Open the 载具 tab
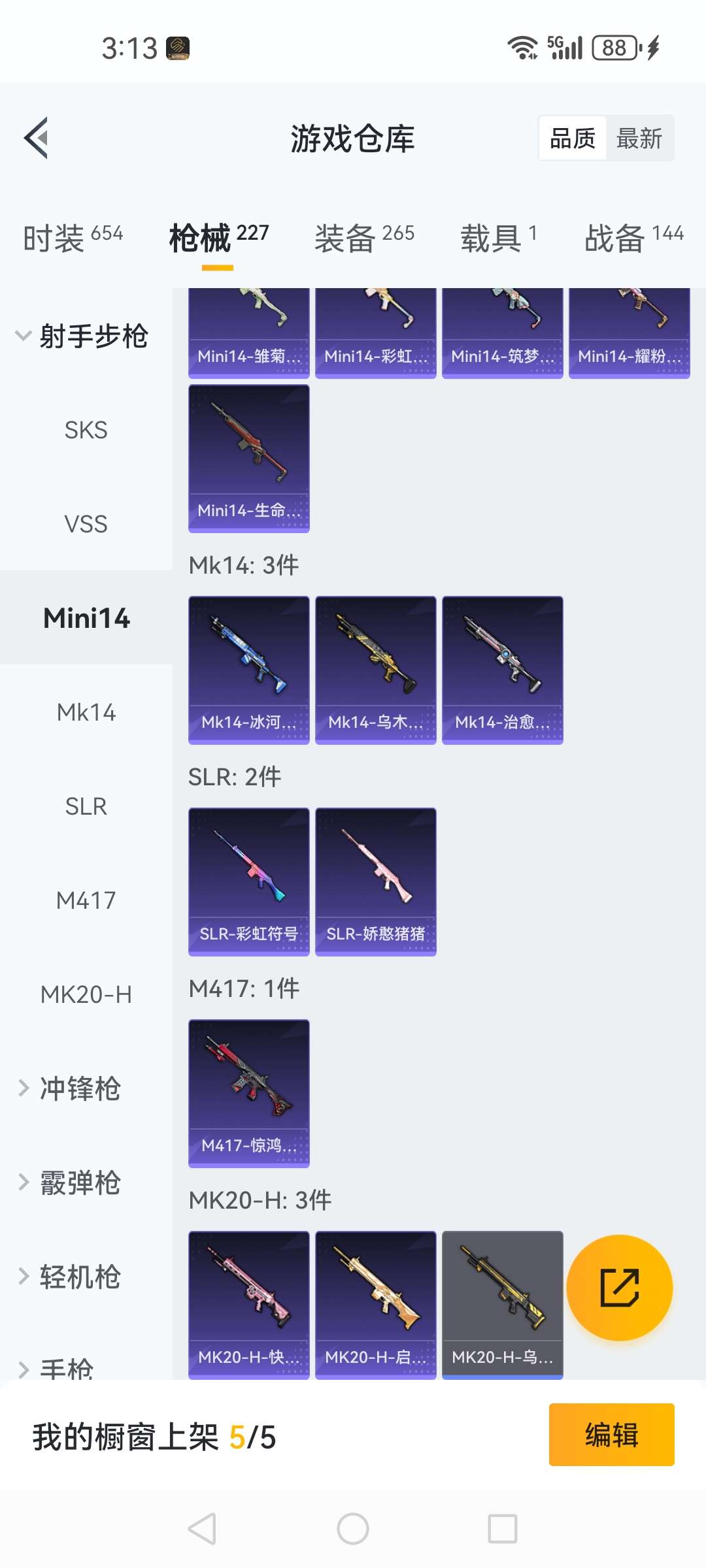This screenshot has height=1568, width=706. tap(498, 238)
